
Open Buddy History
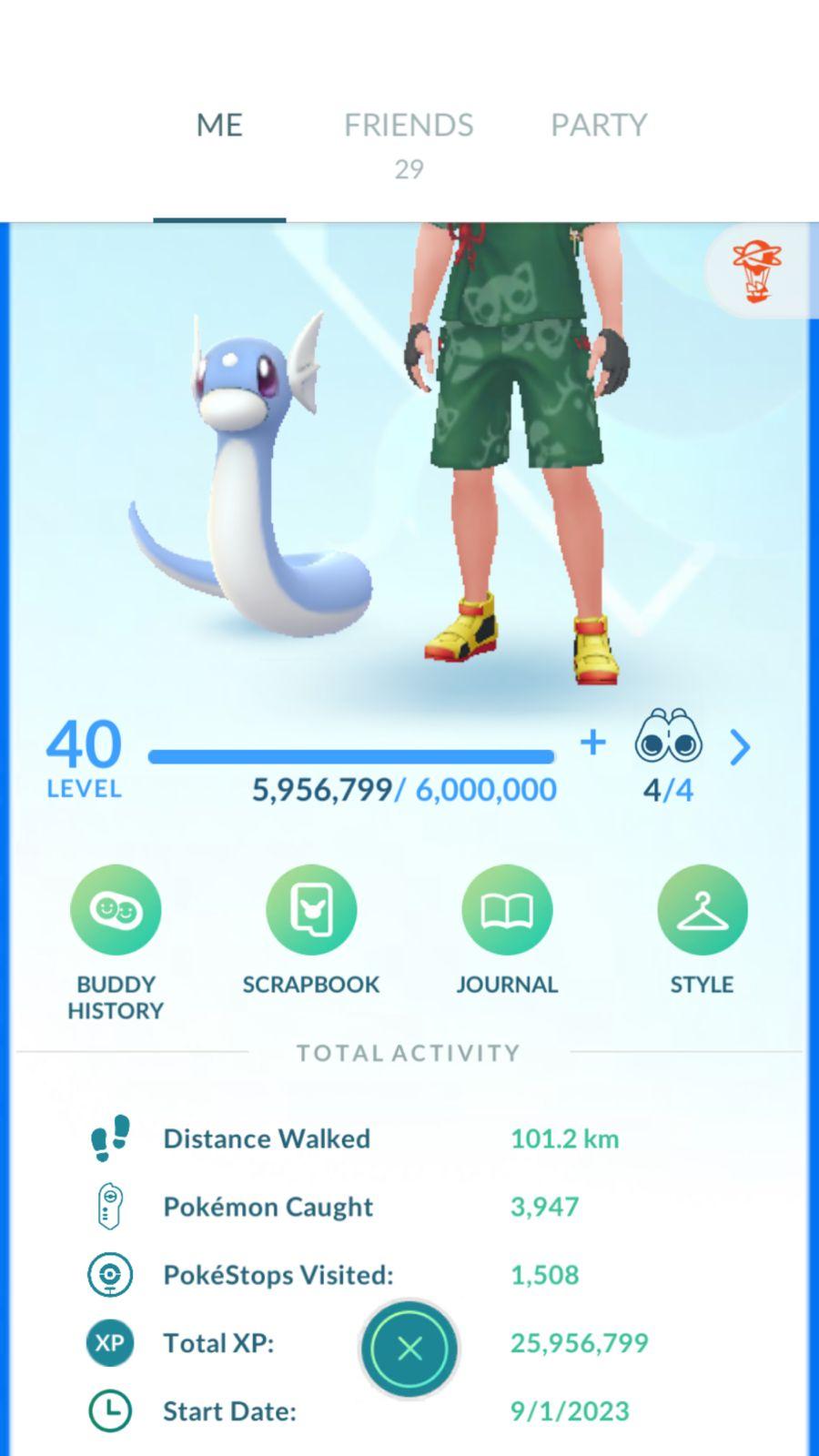click(x=116, y=910)
